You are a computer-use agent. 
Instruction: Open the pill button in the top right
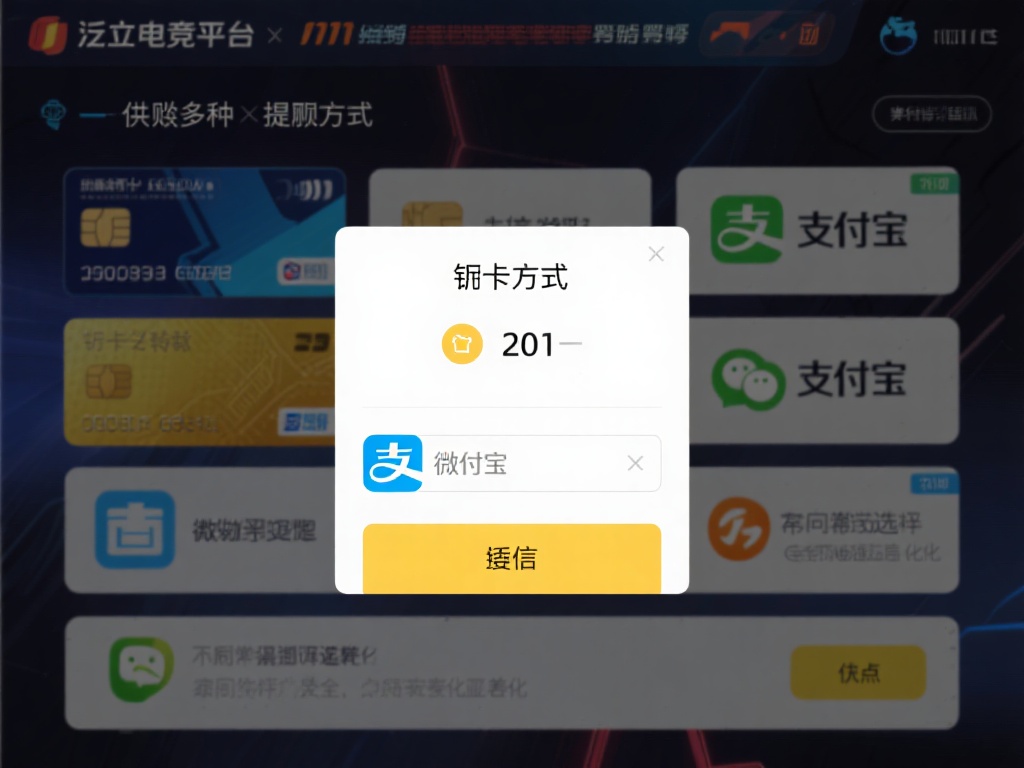pos(931,114)
